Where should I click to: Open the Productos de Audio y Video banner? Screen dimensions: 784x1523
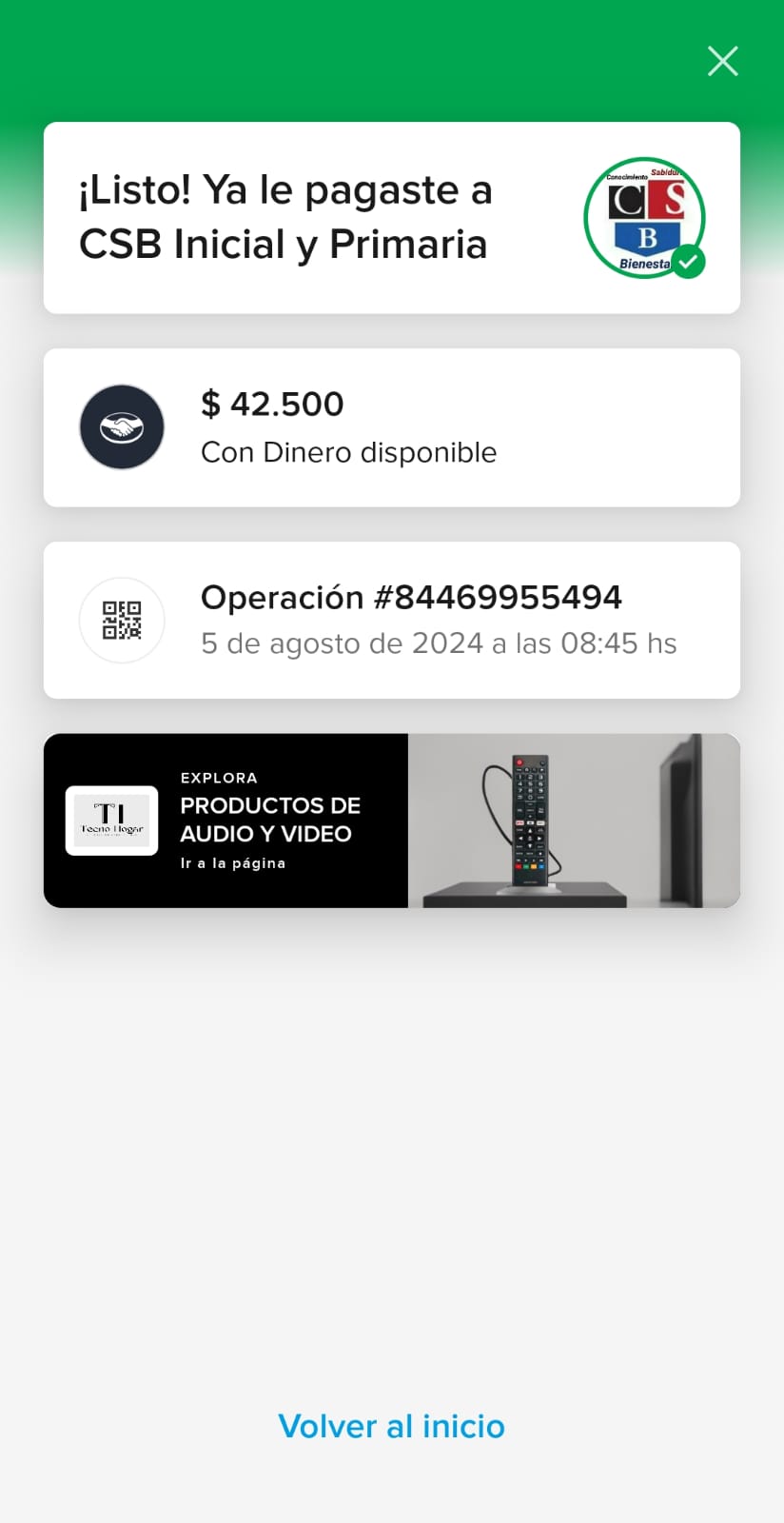pyautogui.click(x=391, y=821)
